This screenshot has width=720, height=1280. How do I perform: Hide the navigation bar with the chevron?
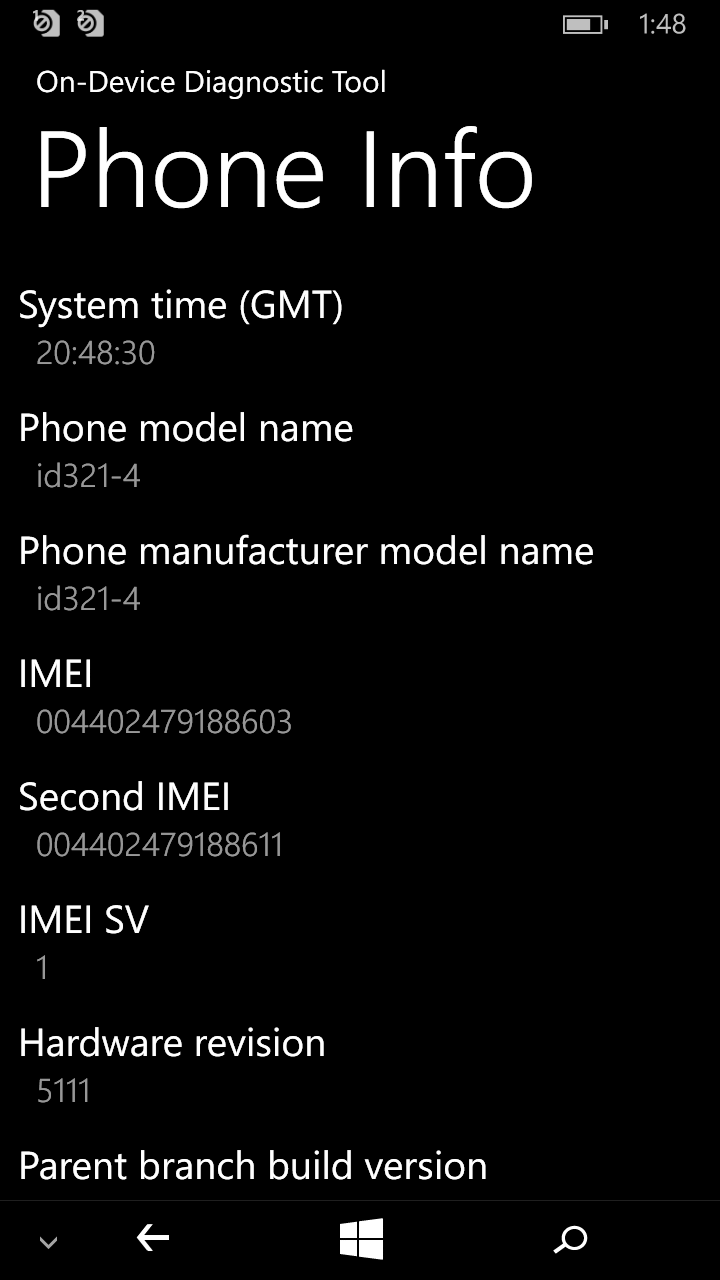click(48, 1243)
